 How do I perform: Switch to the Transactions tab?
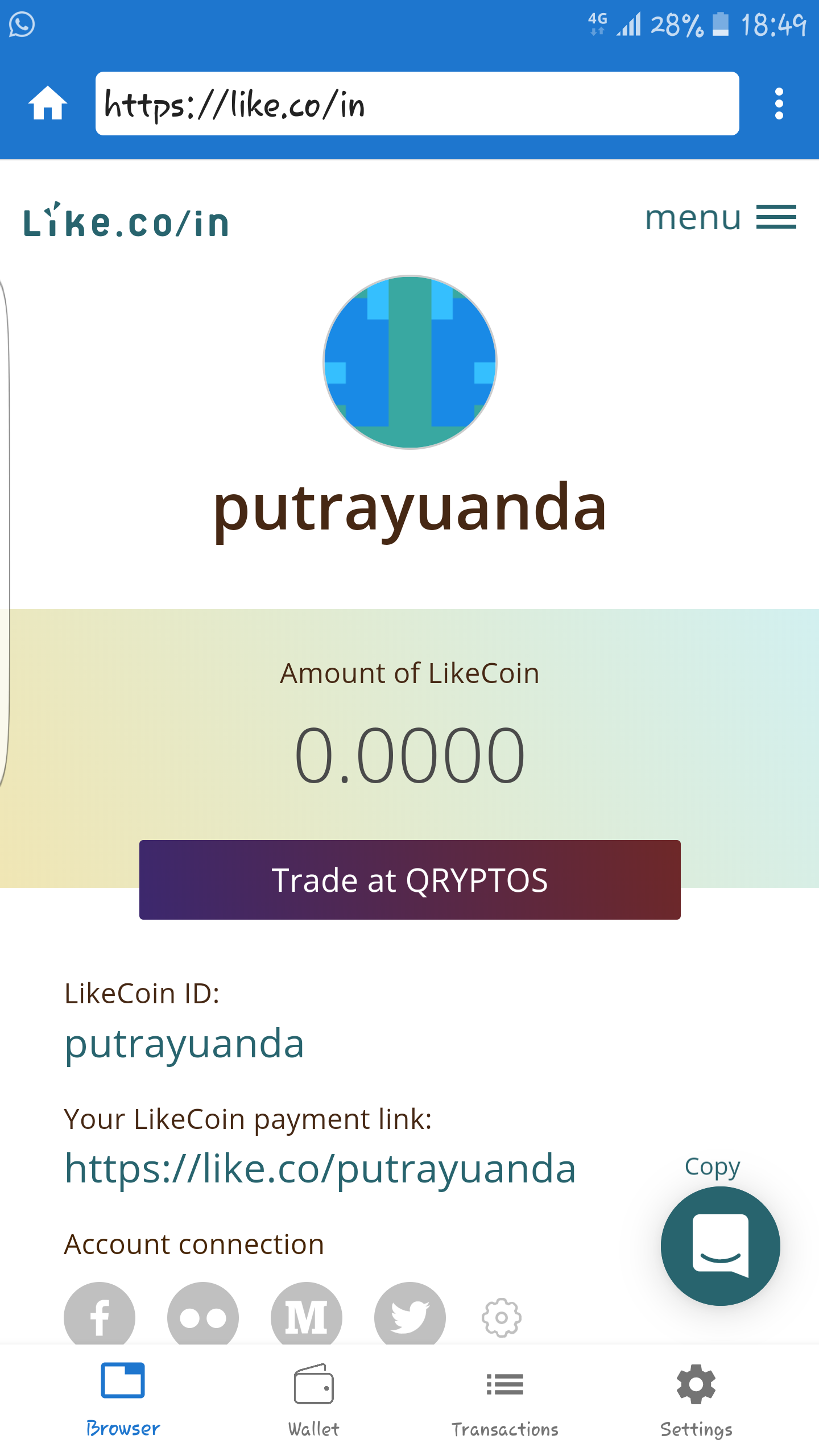505,1398
